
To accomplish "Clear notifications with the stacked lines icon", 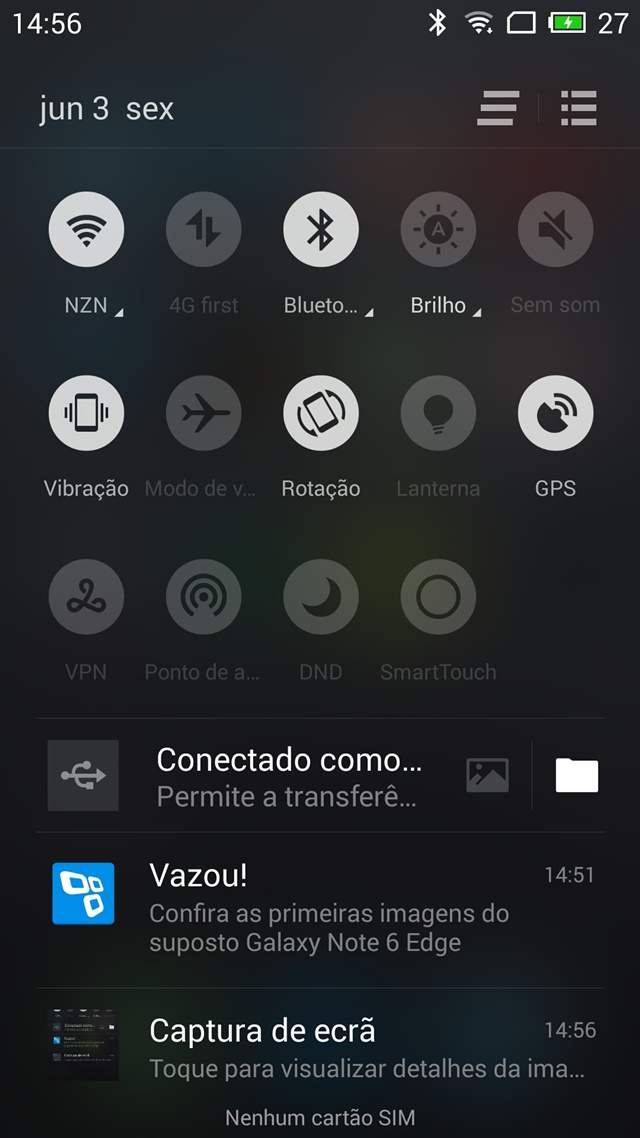I will click(497, 108).
